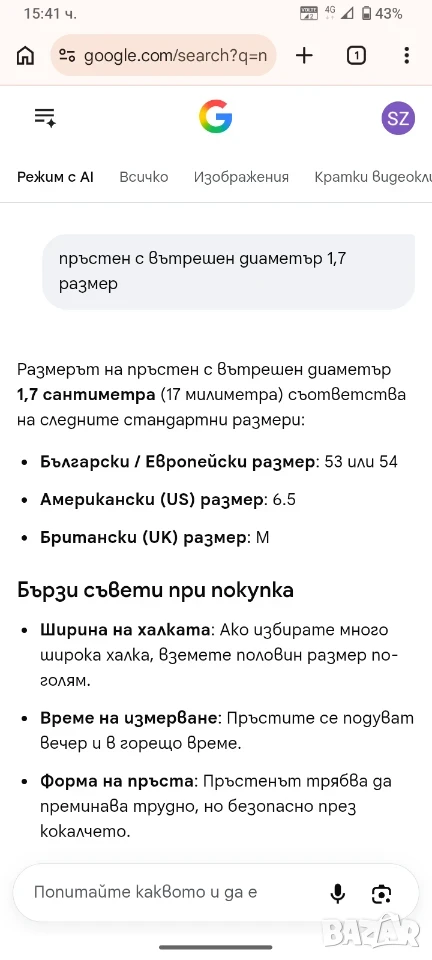The height and width of the screenshot is (960, 432).
Task: Tap the Google logo
Action: point(215,117)
